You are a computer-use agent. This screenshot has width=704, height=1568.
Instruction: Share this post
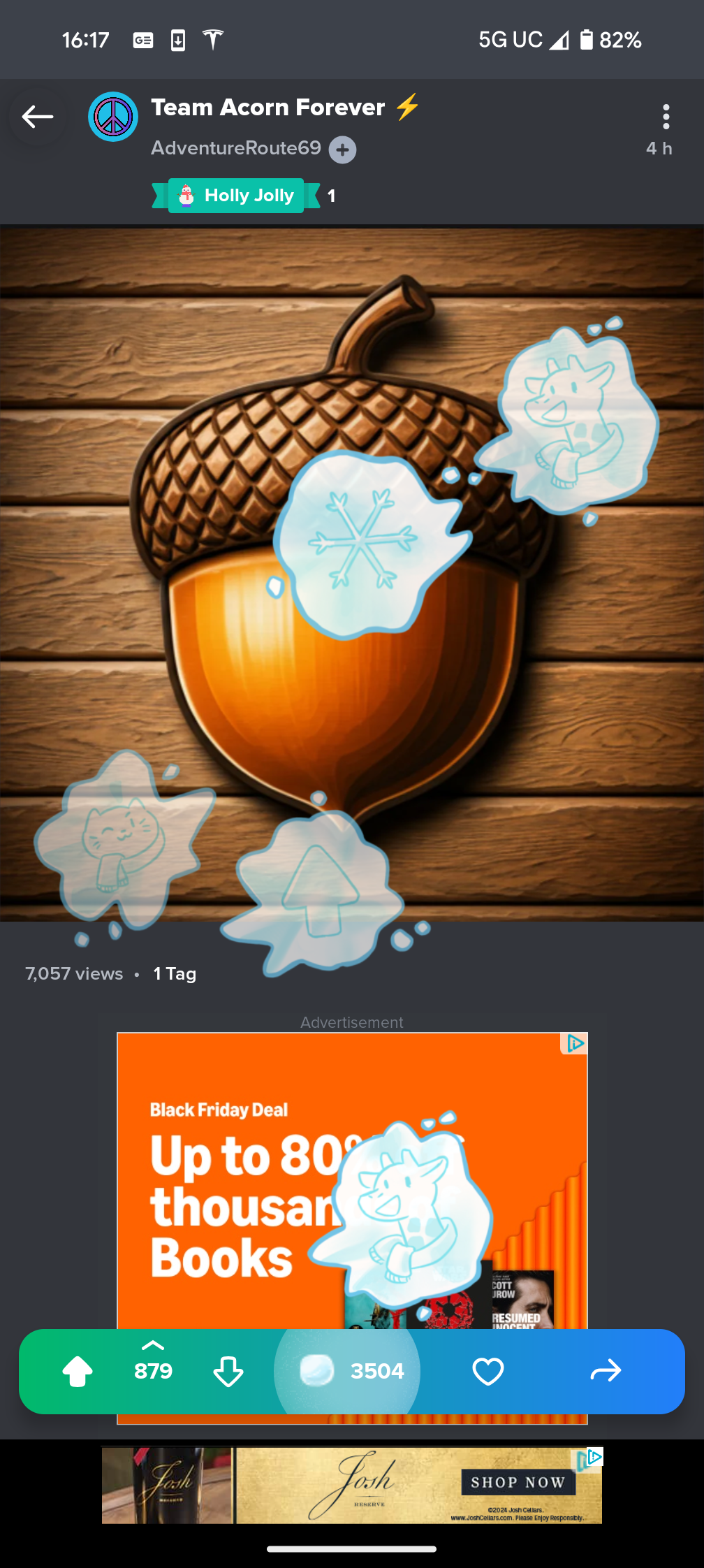(606, 1371)
